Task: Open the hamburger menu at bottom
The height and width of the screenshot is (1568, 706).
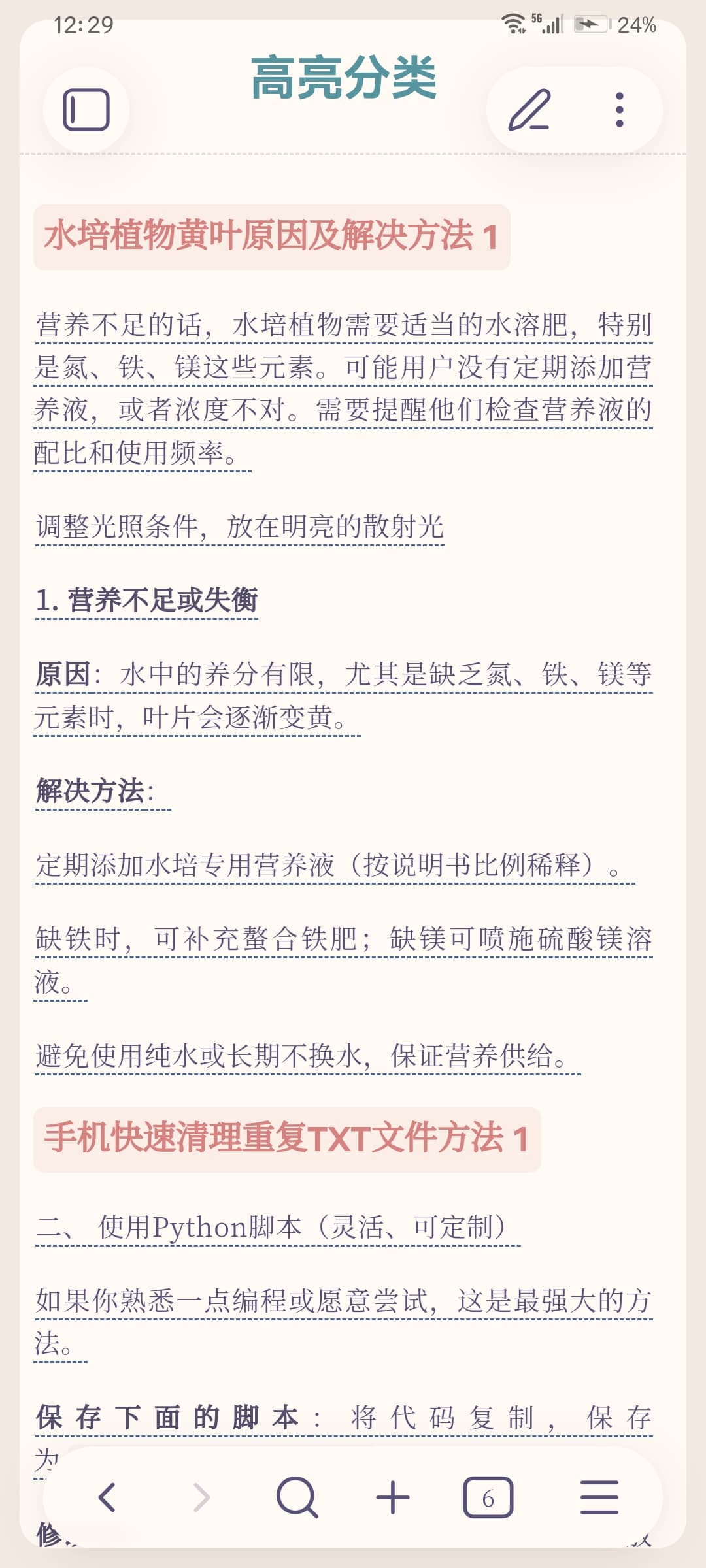Action: (599, 1497)
